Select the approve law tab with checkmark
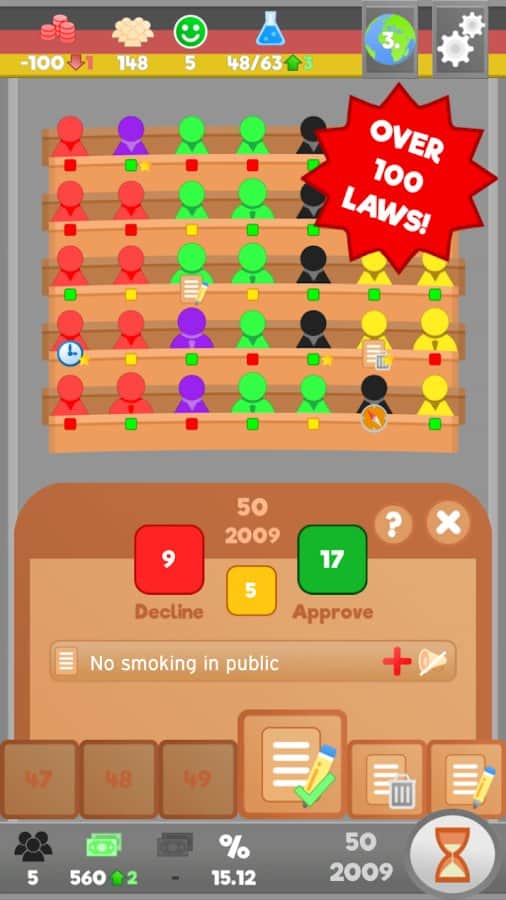This screenshot has width=506, height=900. tap(292, 764)
